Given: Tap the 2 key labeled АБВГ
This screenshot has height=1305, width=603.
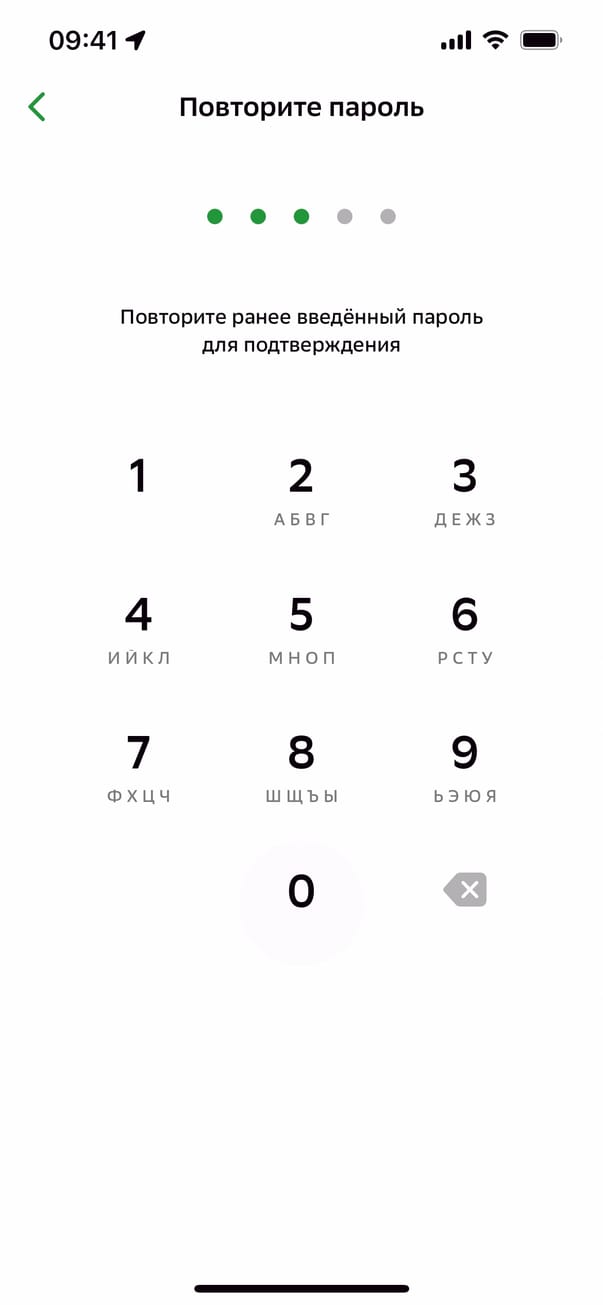Looking at the screenshot, I should pyautogui.click(x=301, y=490).
